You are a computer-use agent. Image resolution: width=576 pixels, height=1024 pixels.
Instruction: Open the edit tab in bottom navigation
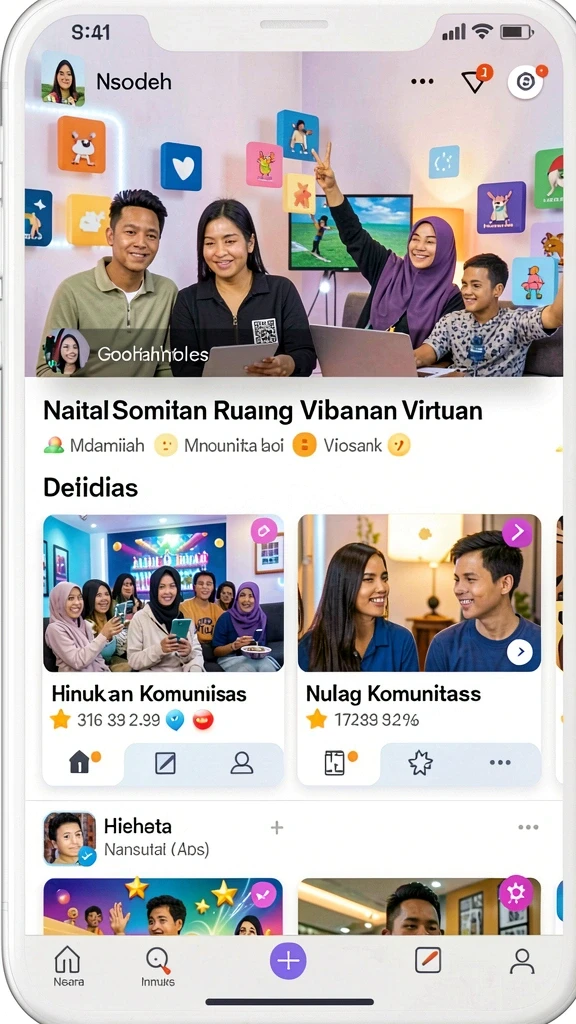pyautogui.click(x=428, y=960)
